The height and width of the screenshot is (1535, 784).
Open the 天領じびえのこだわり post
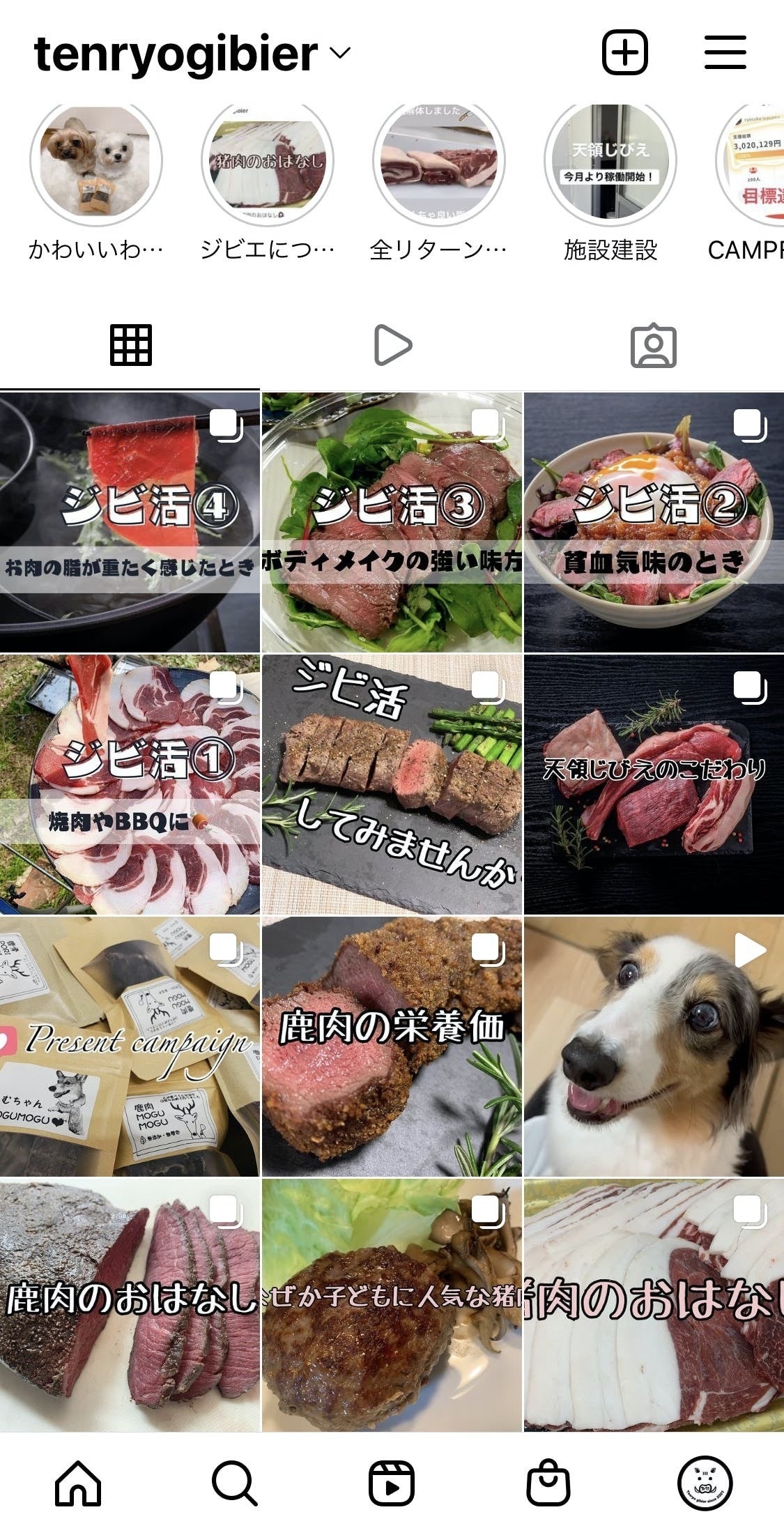(x=654, y=784)
